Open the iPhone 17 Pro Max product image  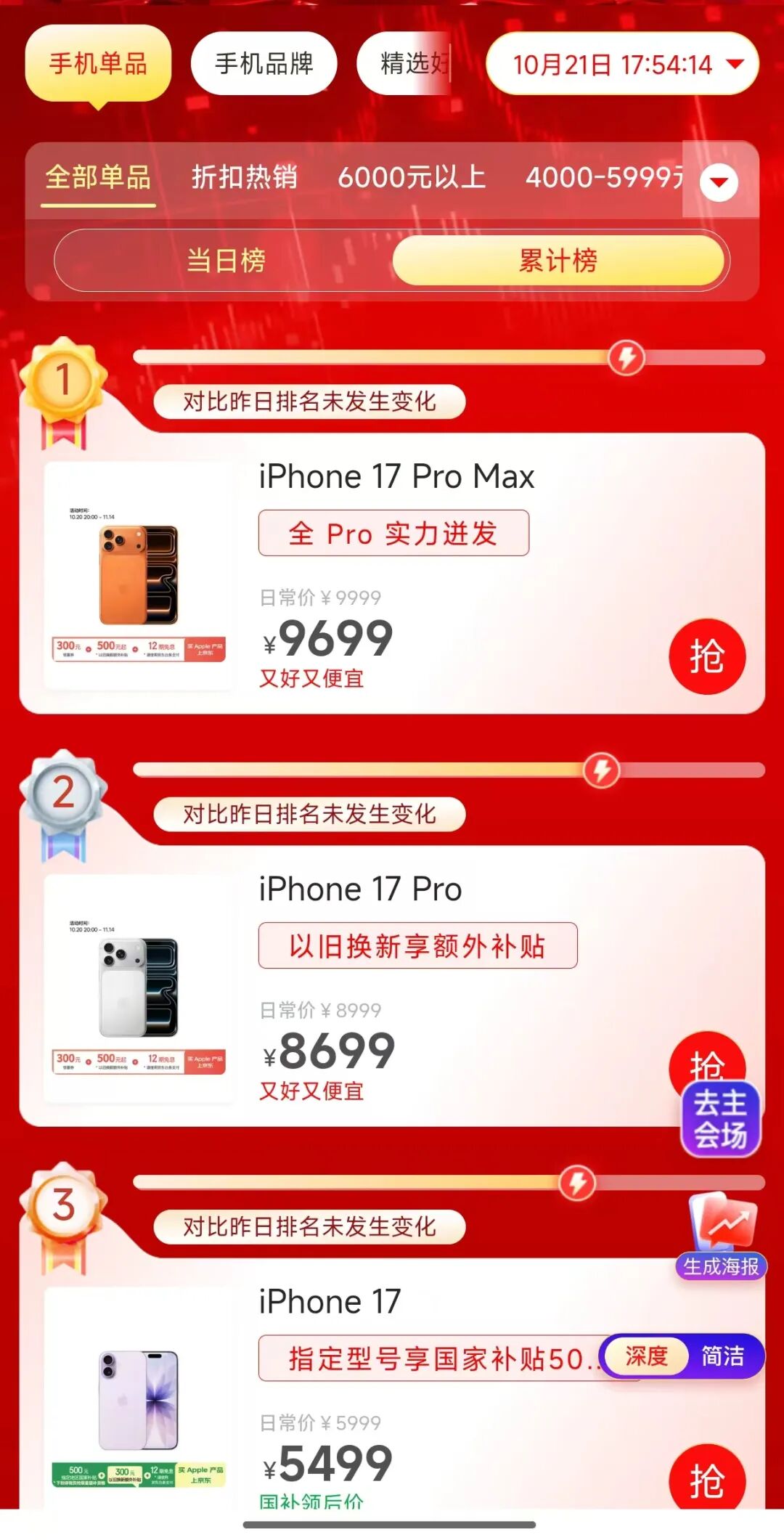coord(139,575)
